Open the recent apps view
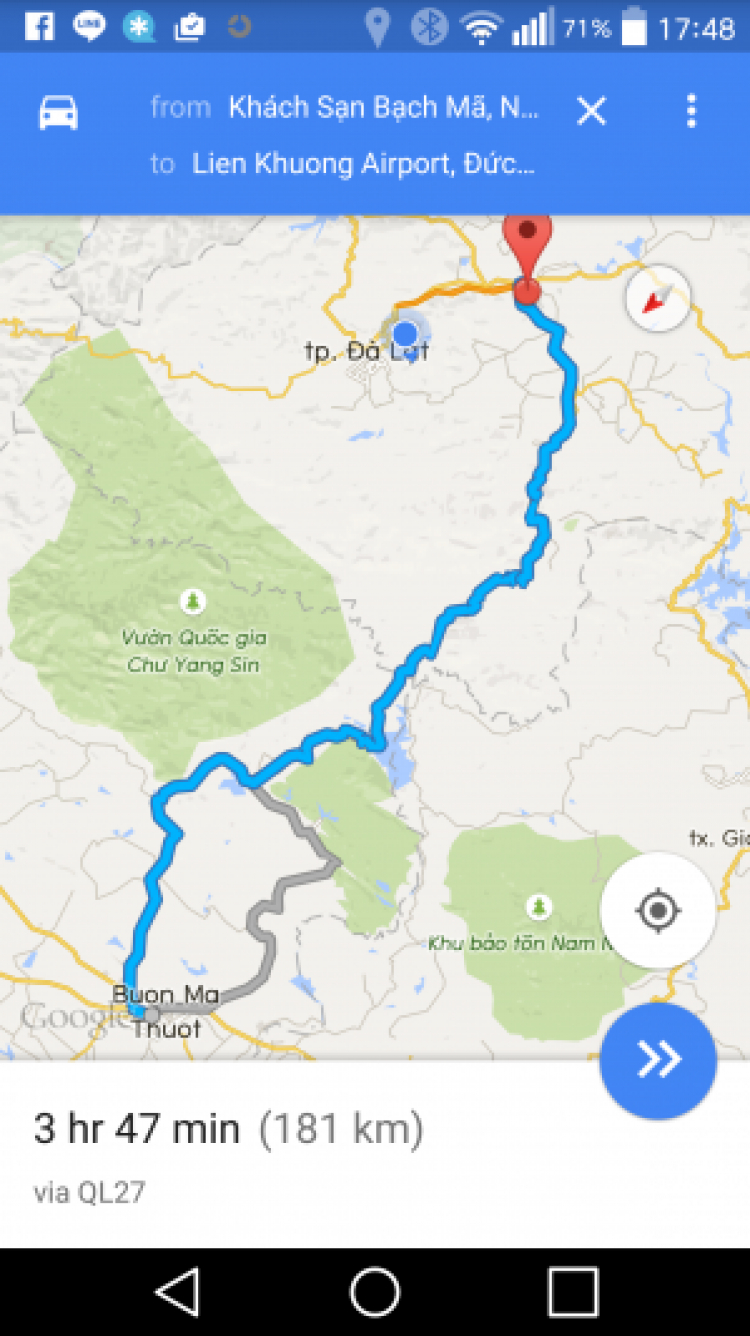The height and width of the screenshot is (1336, 750). [x=572, y=1292]
